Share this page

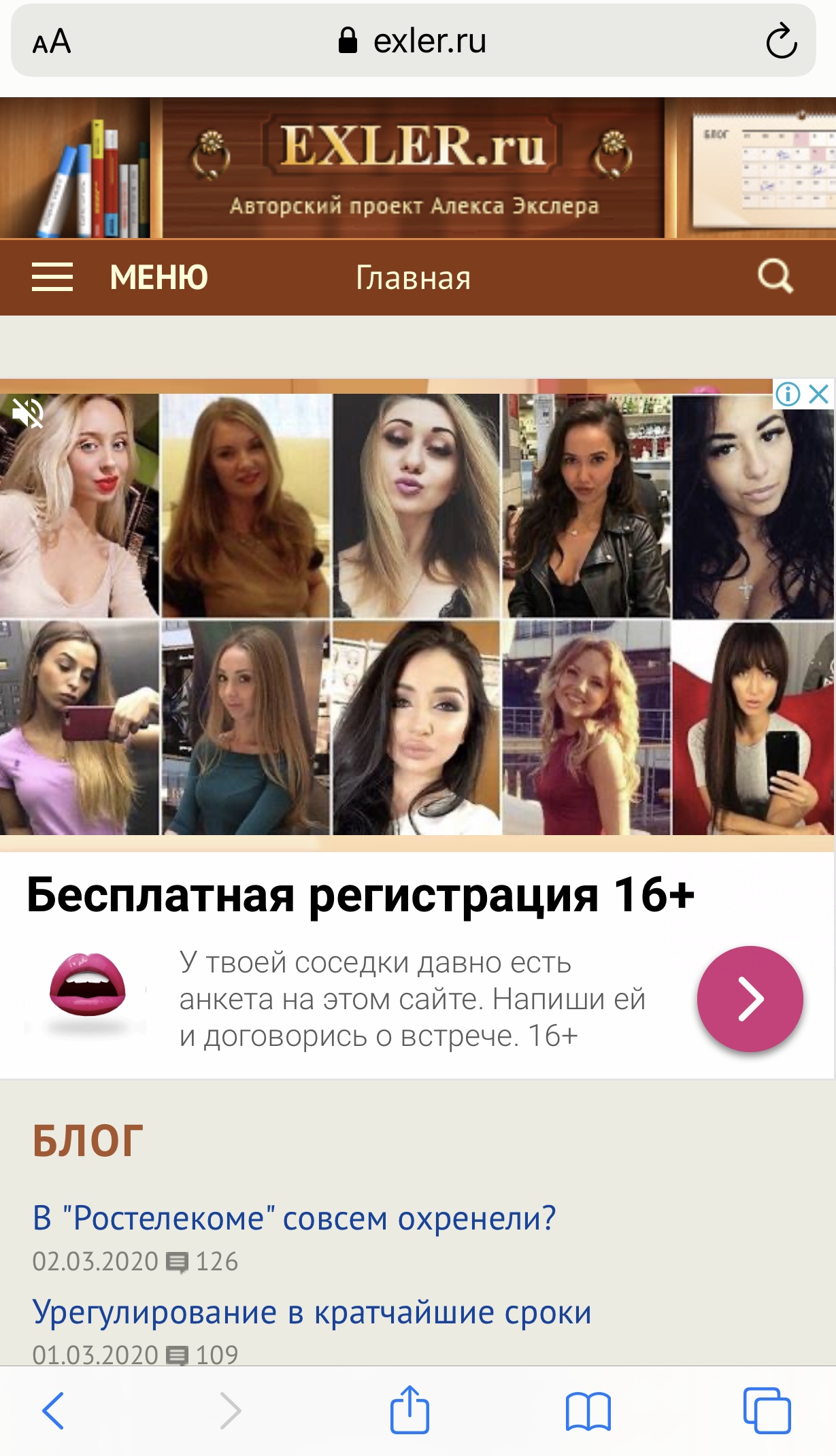pyautogui.click(x=409, y=1409)
